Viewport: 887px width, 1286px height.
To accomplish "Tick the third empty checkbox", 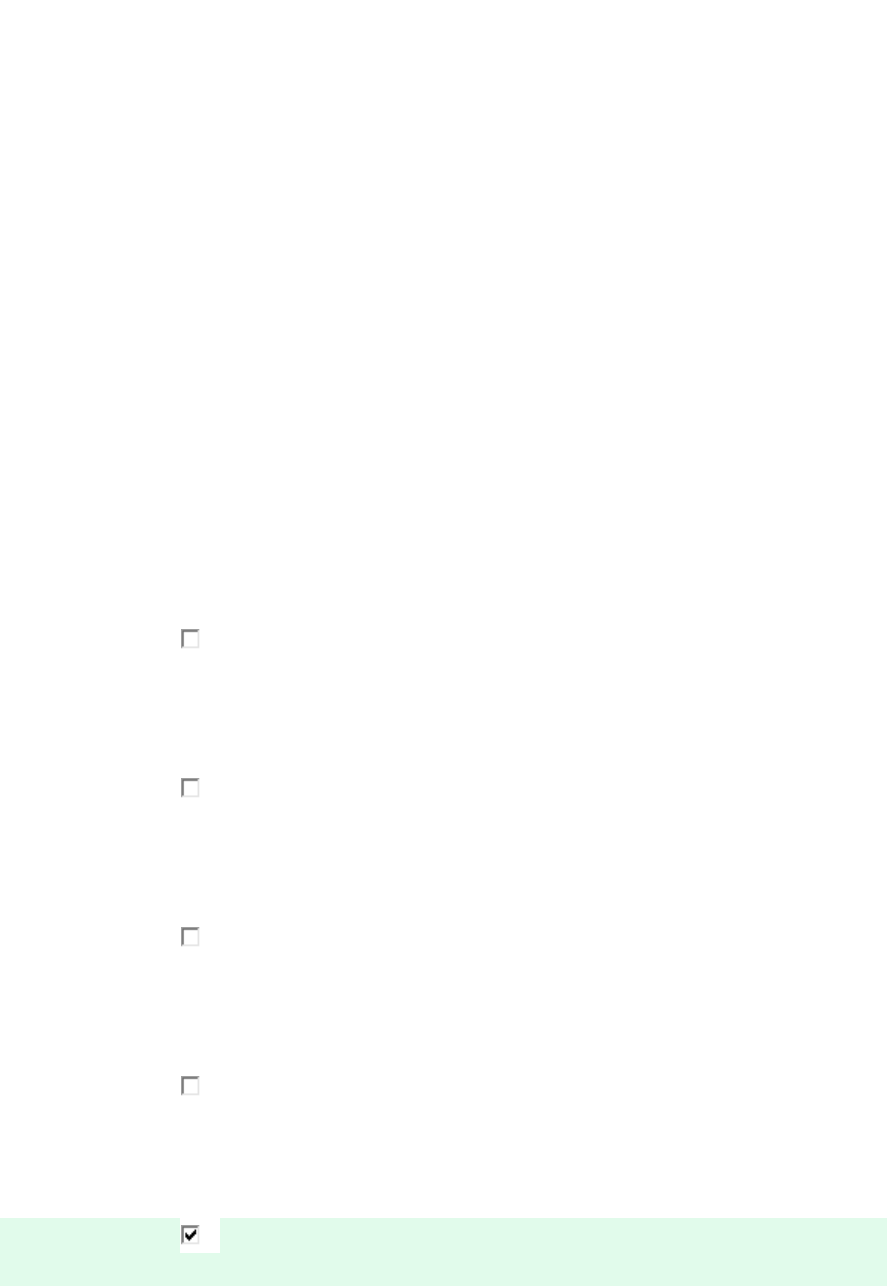I will tap(190, 937).
